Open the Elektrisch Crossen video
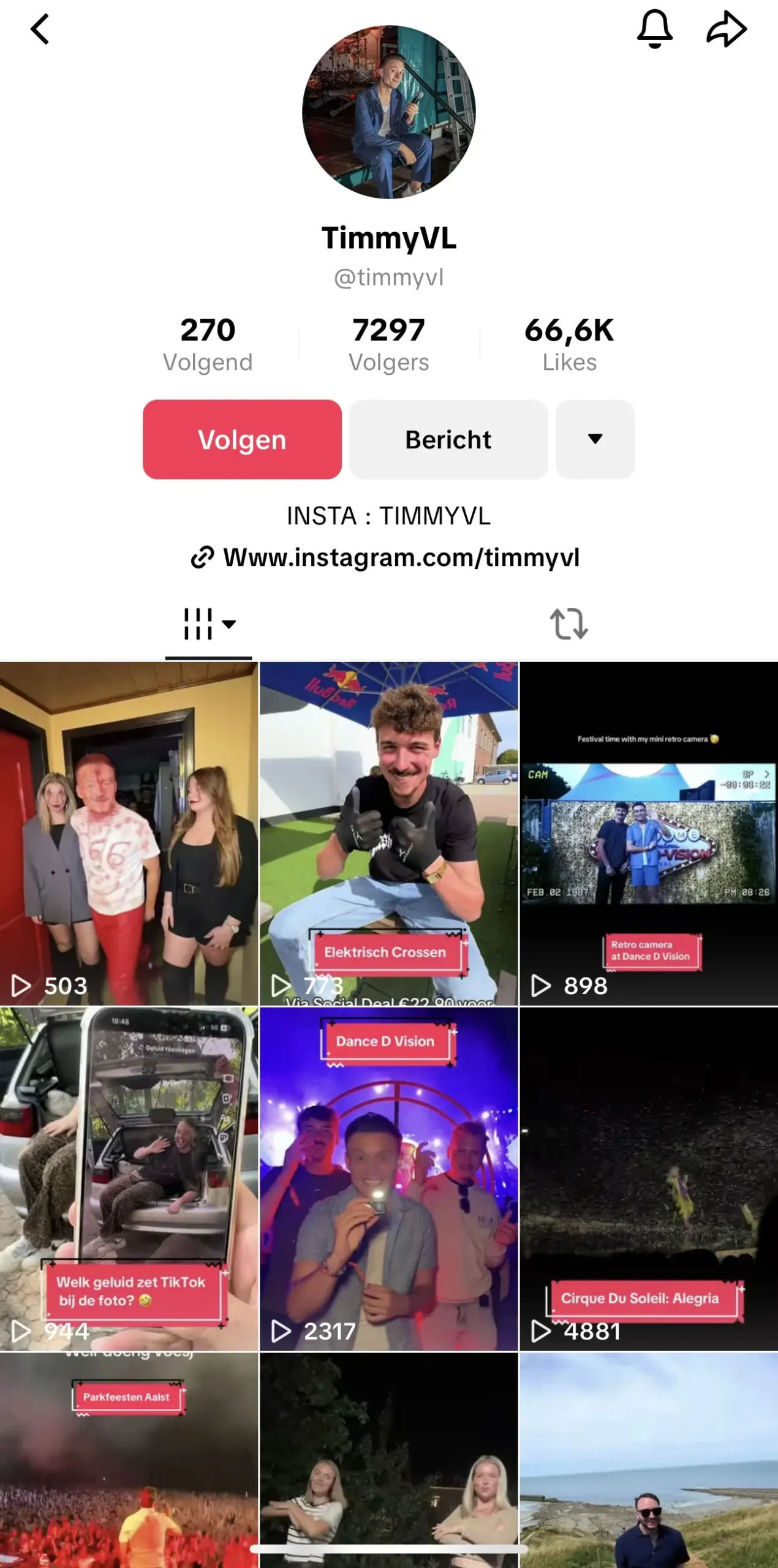The image size is (778, 1568). click(x=388, y=833)
